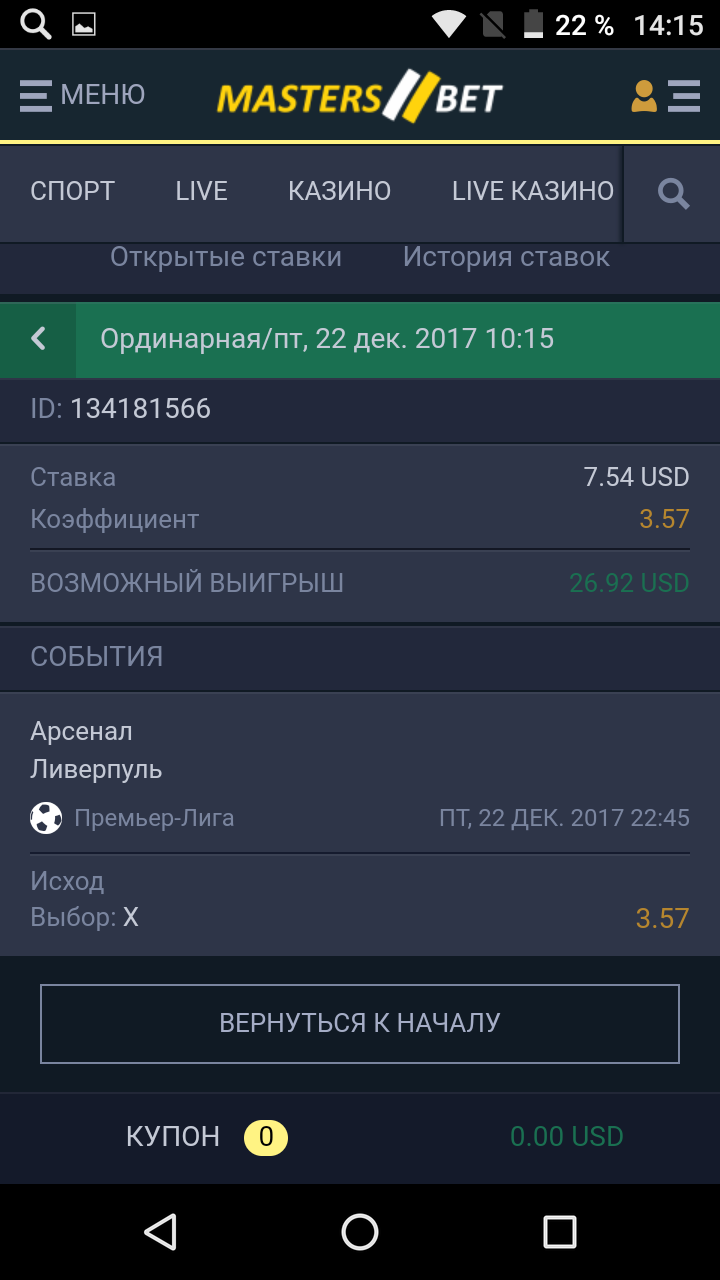Viewport: 720px width, 1280px height.
Task: Switch to the LIVE tab
Action: tap(200, 190)
